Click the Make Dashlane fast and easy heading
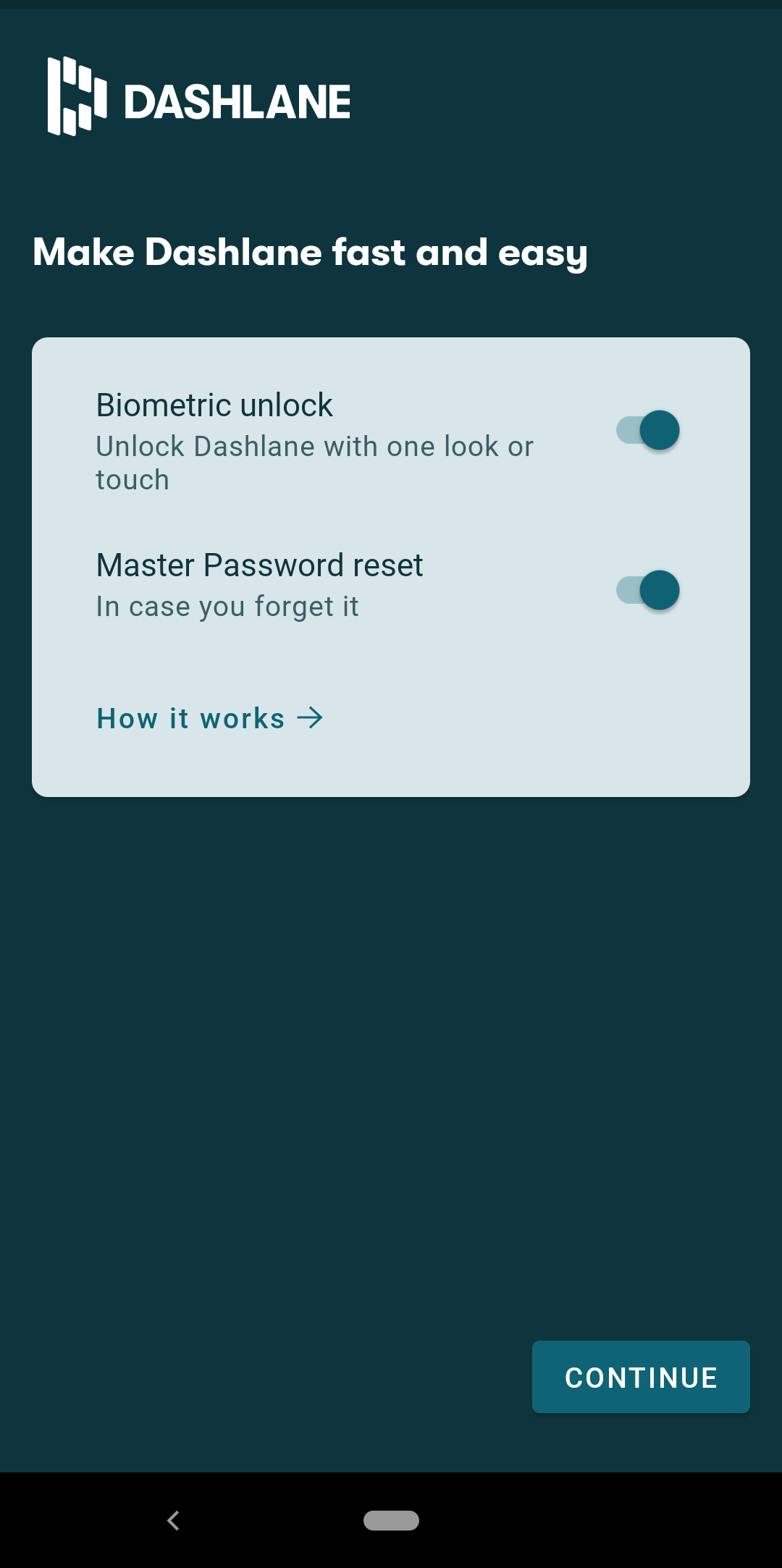Screen dimensions: 782x1568 point(311,253)
